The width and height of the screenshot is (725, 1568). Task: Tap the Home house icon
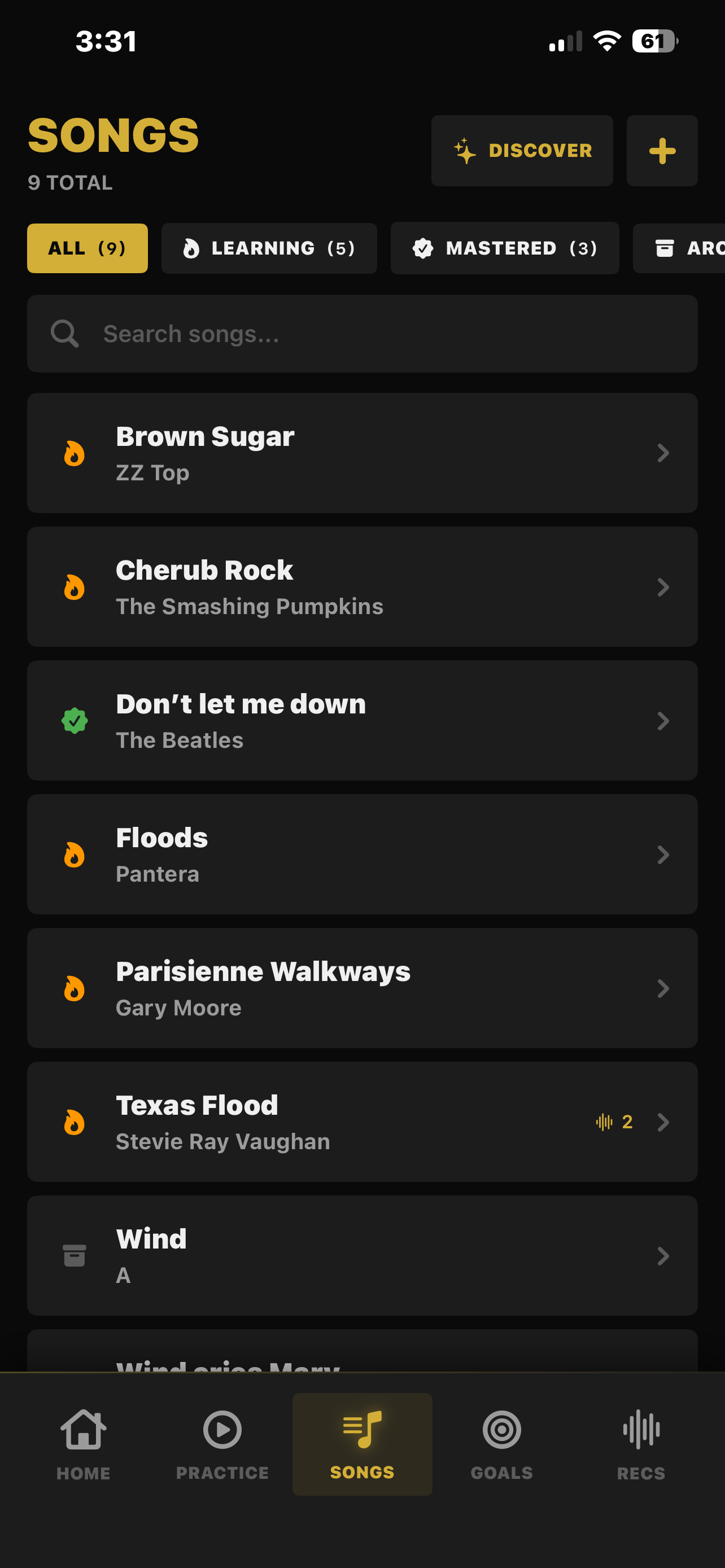(x=83, y=1430)
